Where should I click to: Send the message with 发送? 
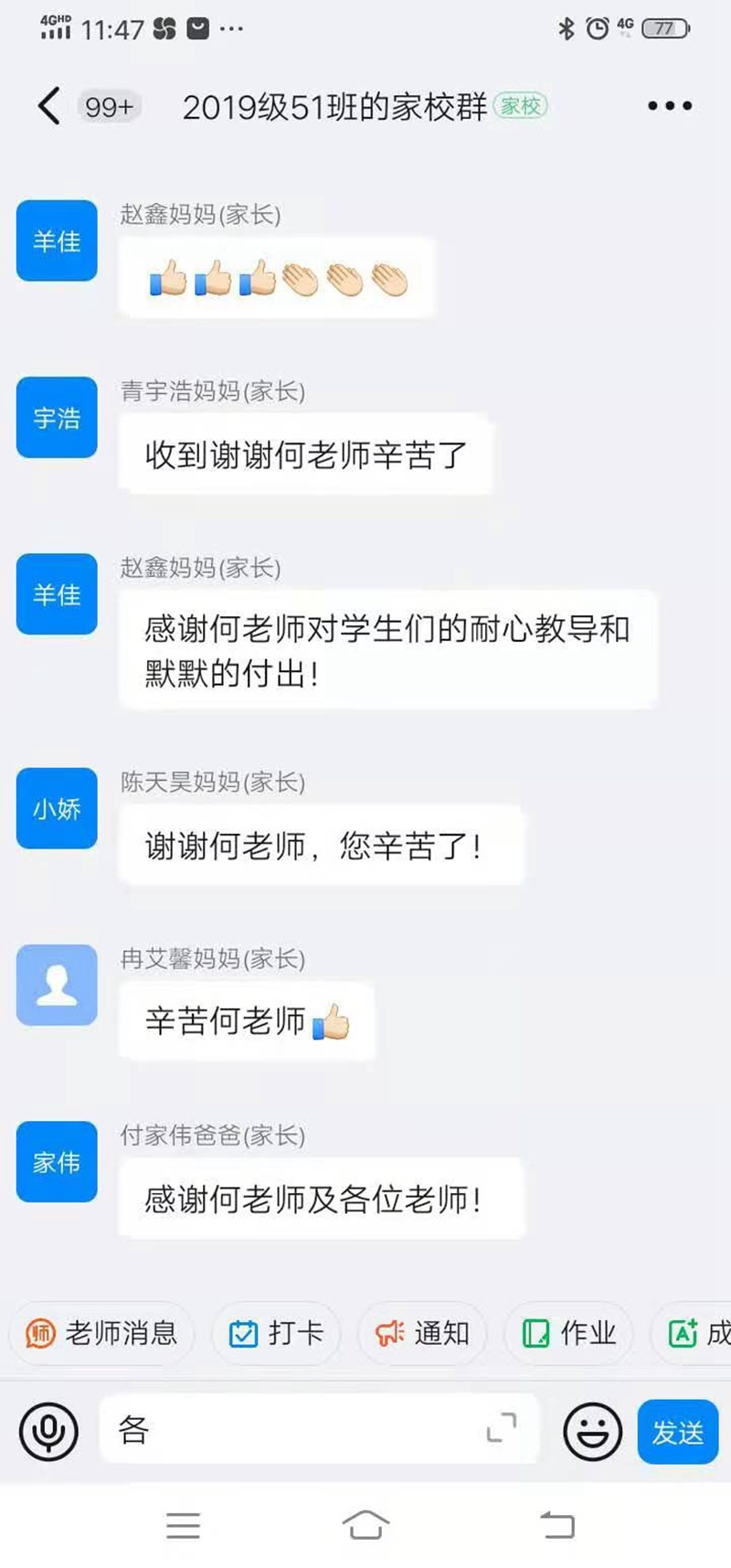click(678, 1431)
